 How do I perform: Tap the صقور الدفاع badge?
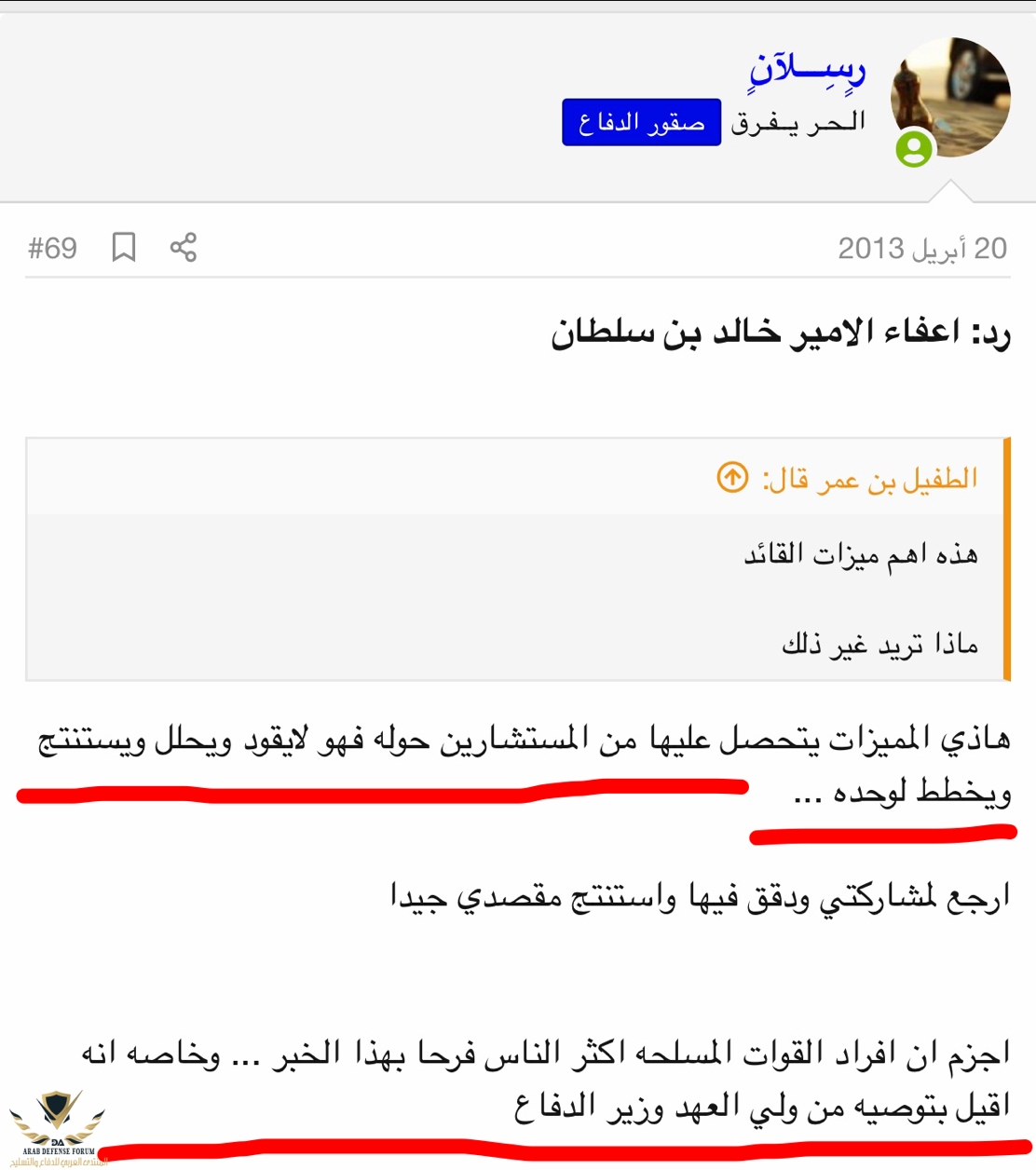pyautogui.click(x=641, y=122)
